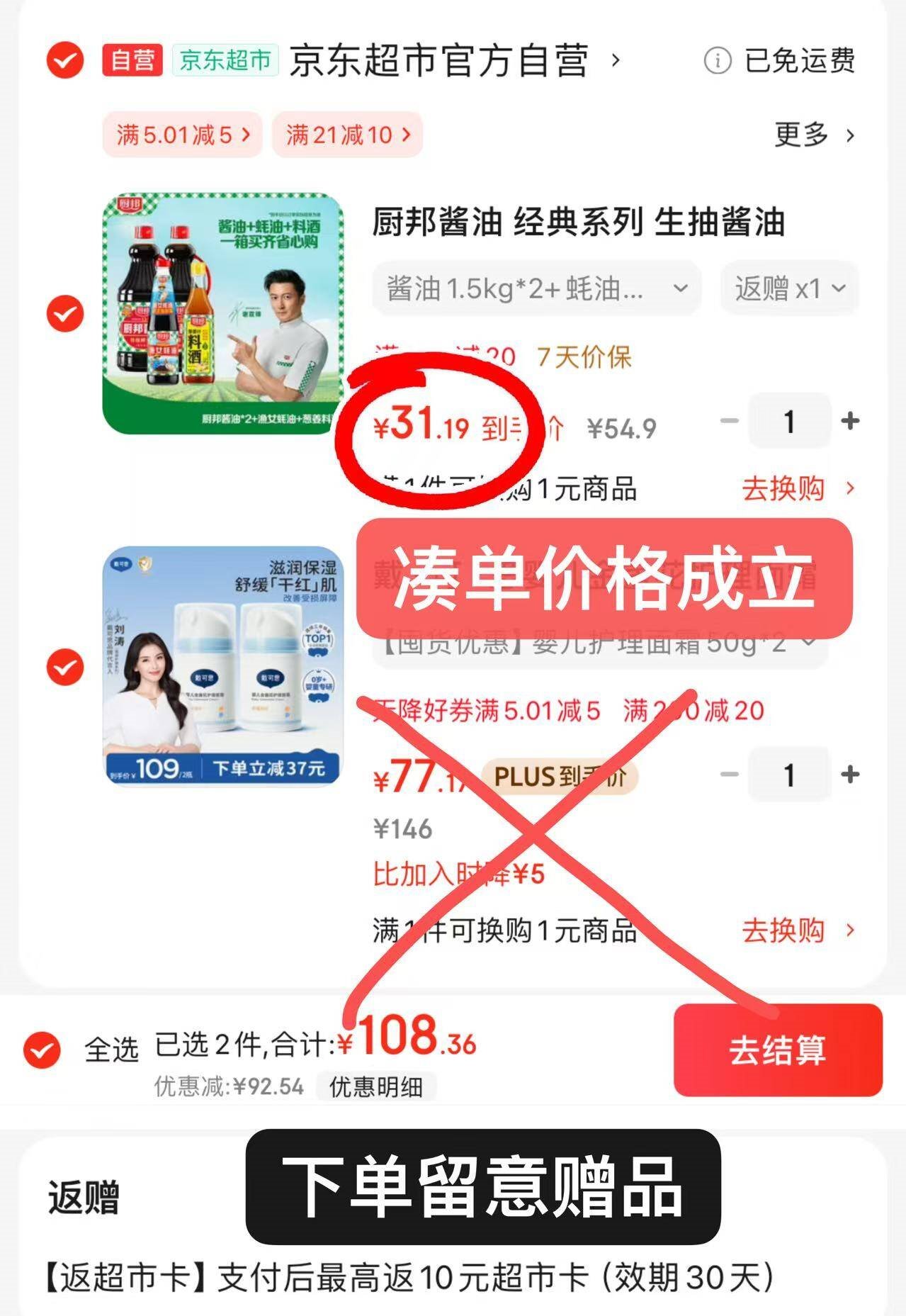Viewport: 906px width, 1316px height.
Task: Open 优惠明细 discount details
Action: click(x=375, y=1086)
